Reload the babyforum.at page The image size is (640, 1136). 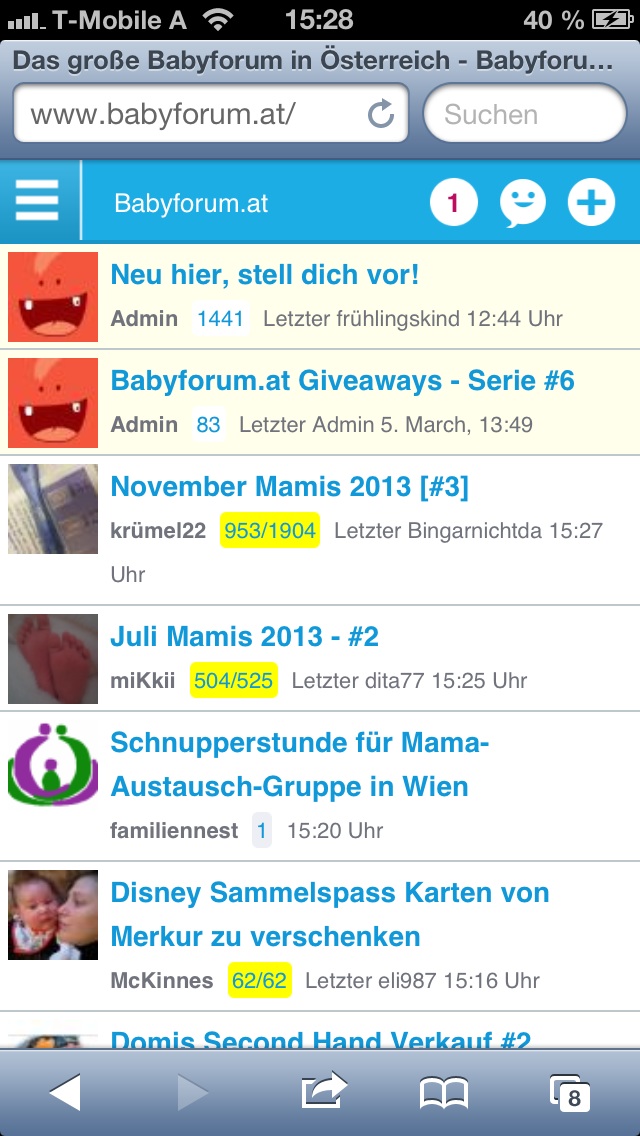tap(381, 114)
